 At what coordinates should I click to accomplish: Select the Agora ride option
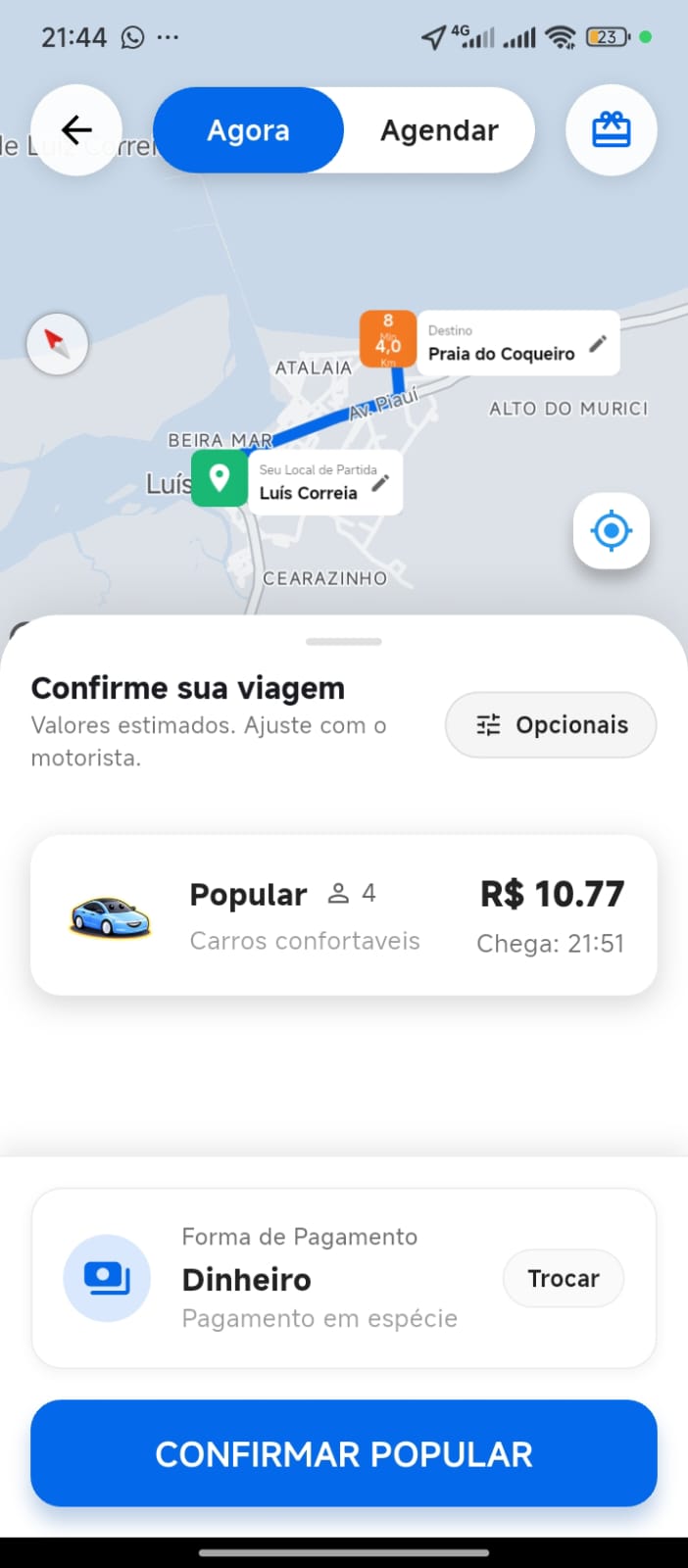(x=248, y=130)
